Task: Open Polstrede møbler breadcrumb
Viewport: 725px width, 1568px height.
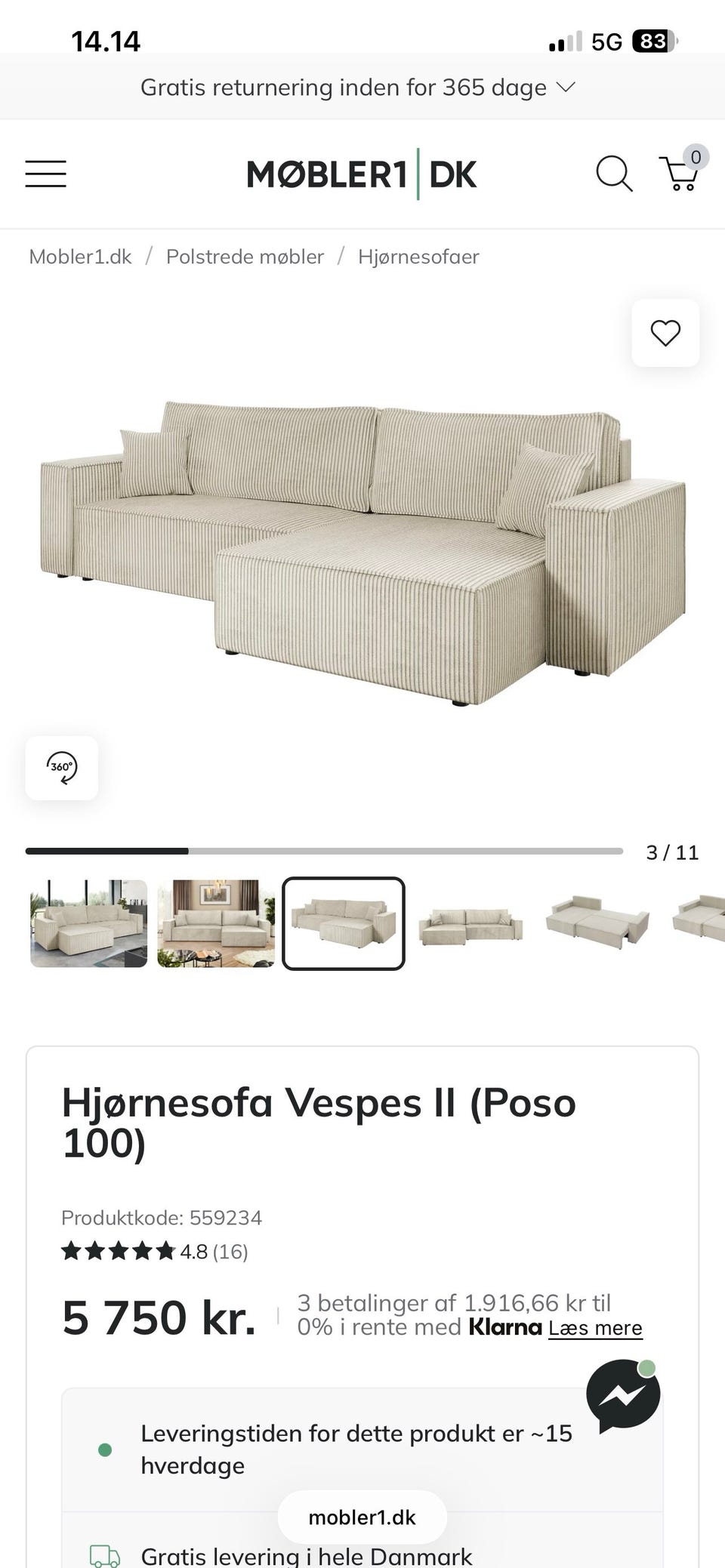Action: [x=245, y=257]
